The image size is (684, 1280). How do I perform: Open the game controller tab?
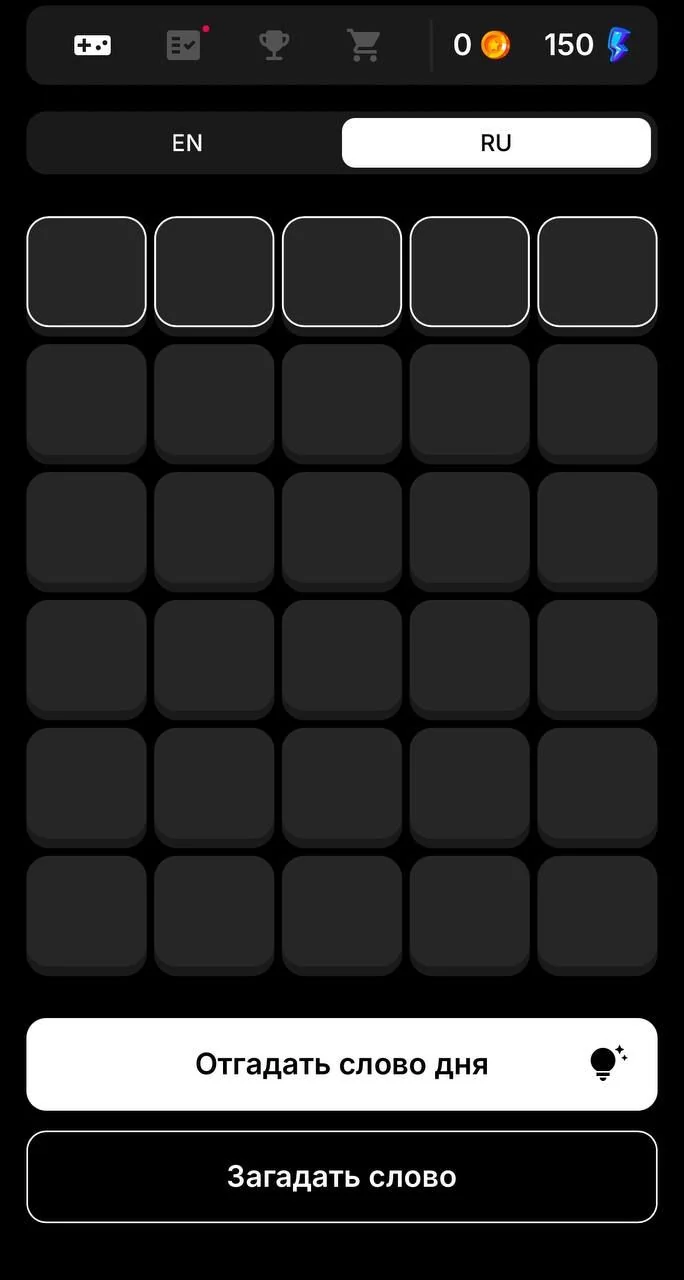coord(92,45)
